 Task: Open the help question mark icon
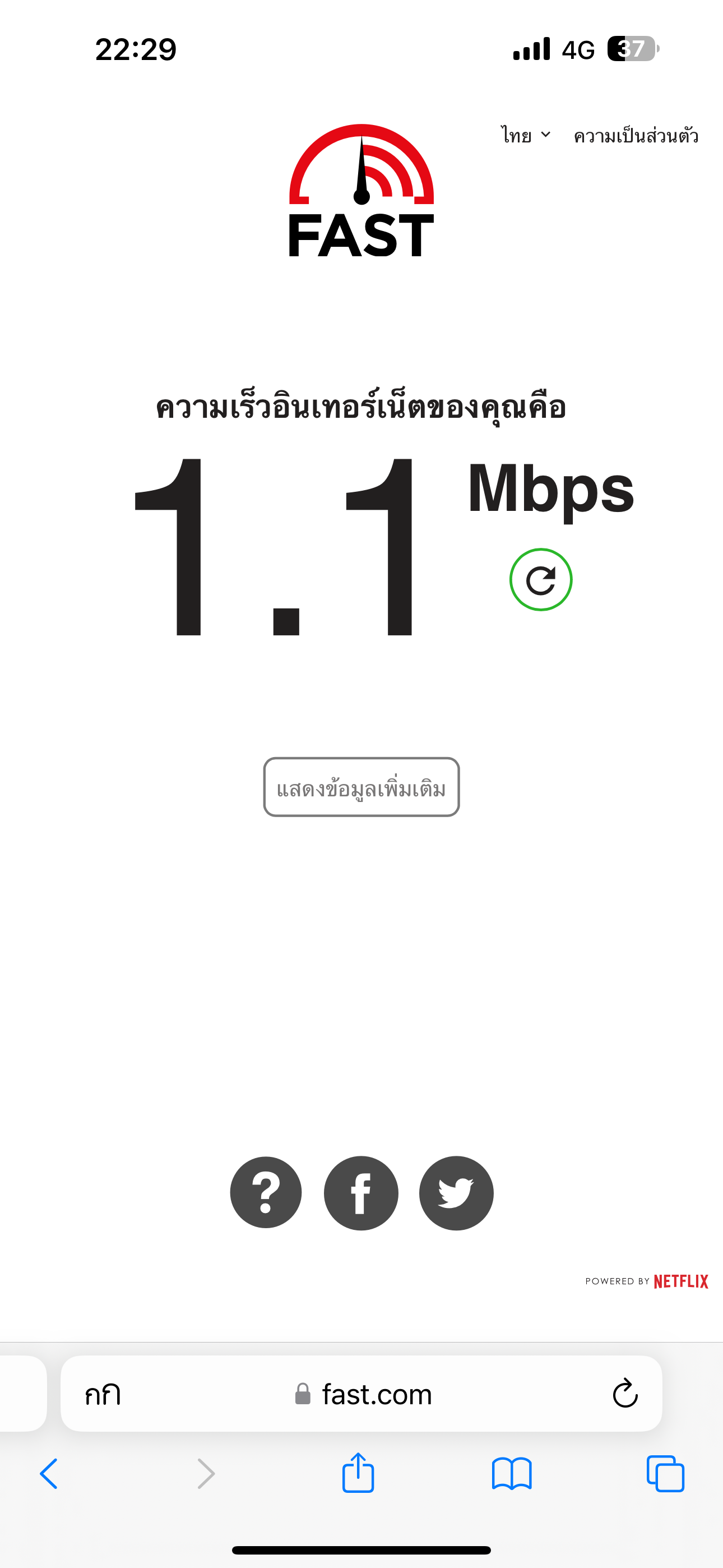[266, 1192]
